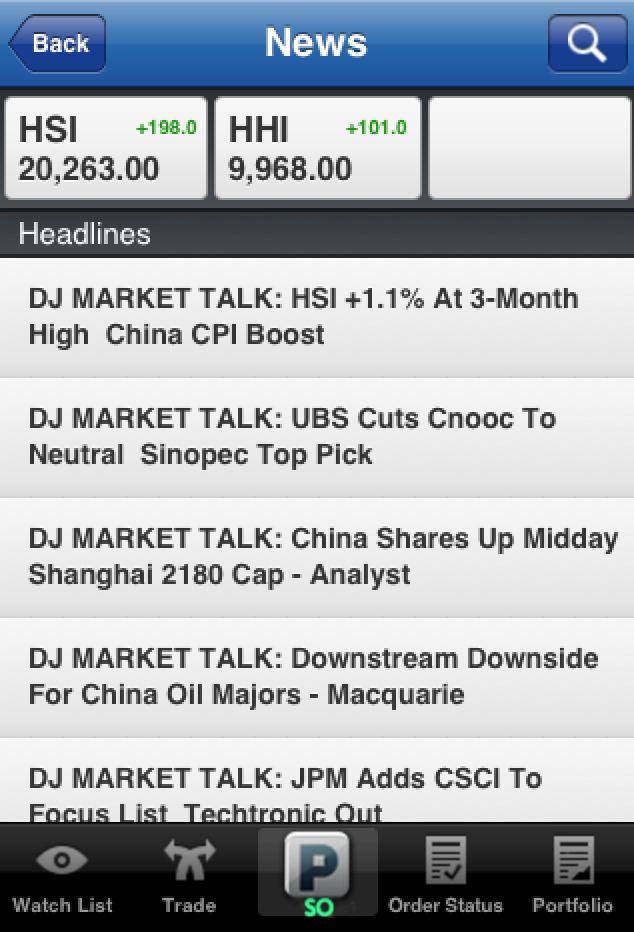Switch to the Order Status tab

point(445,876)
